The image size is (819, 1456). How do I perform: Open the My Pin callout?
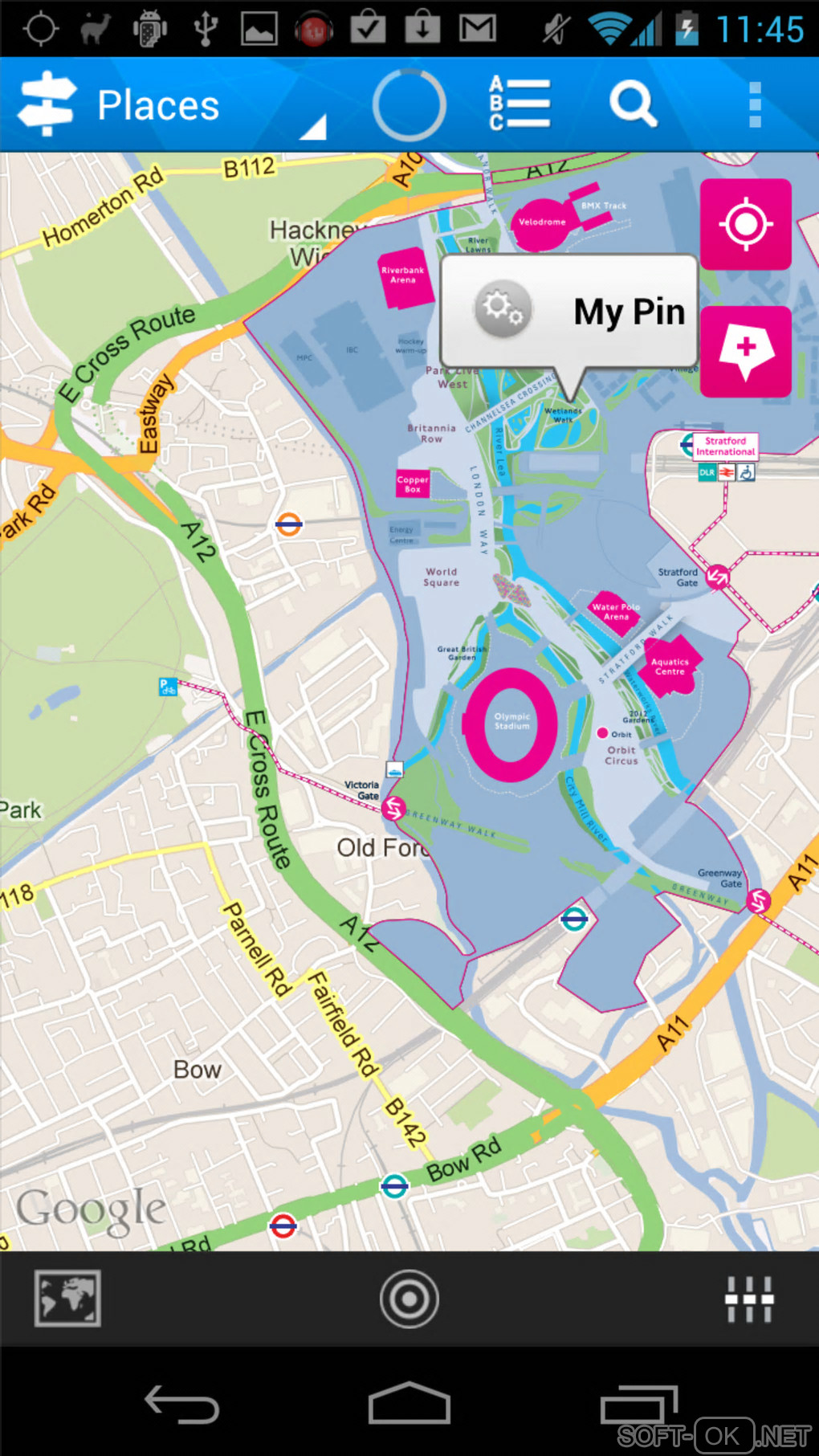629,312
